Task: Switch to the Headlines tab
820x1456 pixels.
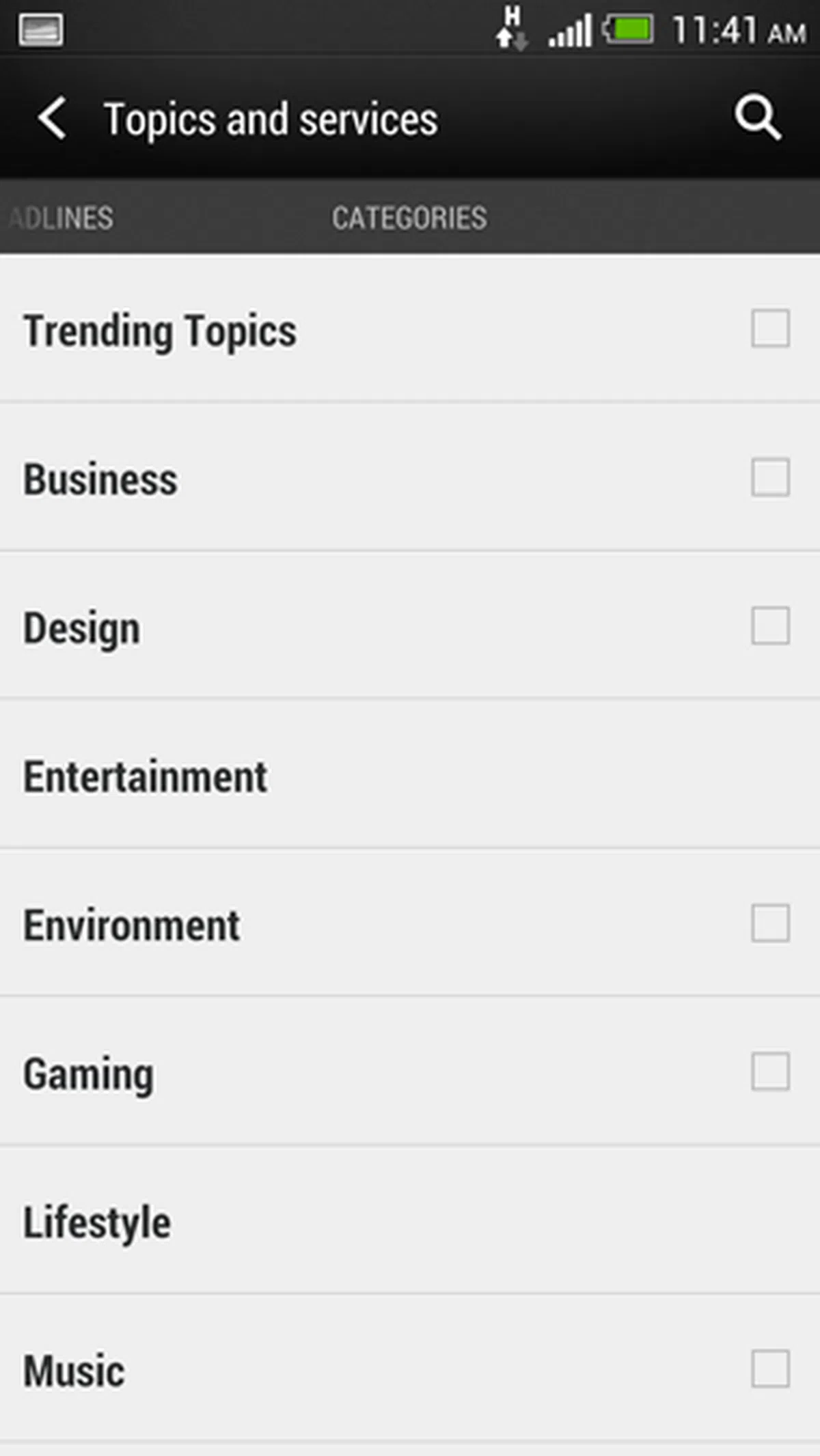Action: tap(63, 219)
